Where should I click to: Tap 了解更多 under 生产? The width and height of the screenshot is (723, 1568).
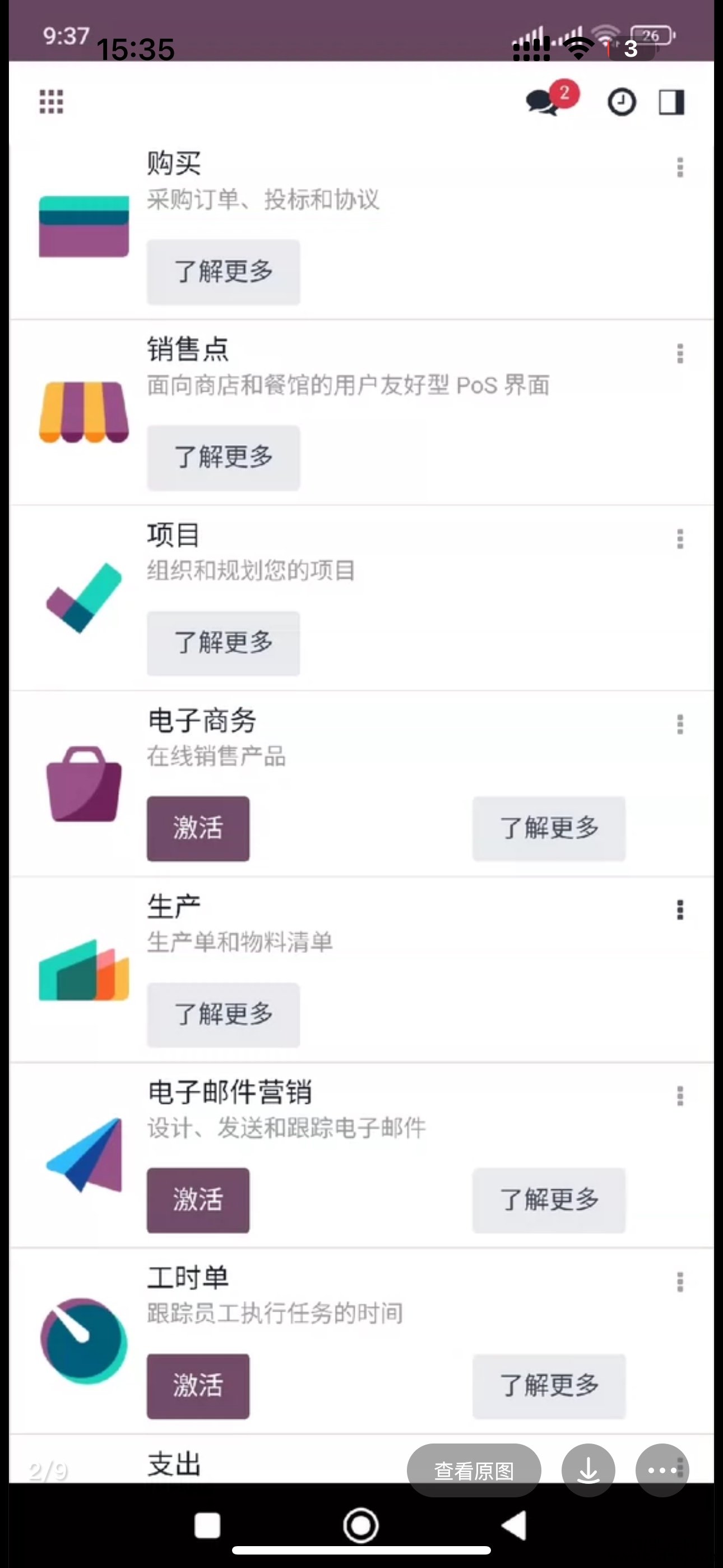tap(224, 1014)
